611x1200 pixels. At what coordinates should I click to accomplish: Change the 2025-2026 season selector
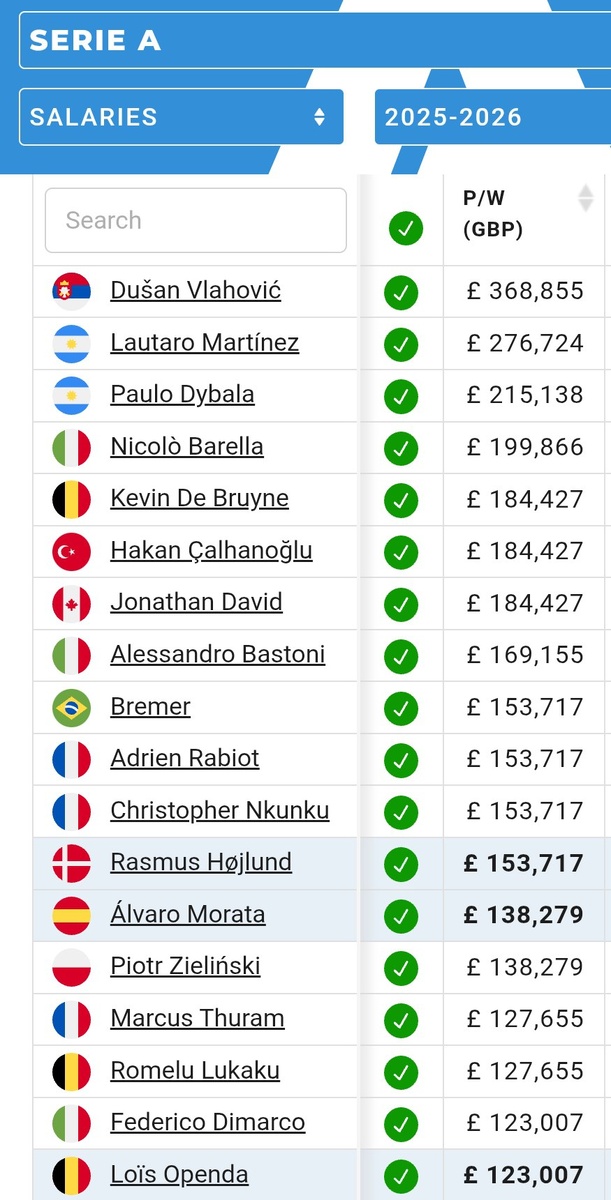[493, 117]
